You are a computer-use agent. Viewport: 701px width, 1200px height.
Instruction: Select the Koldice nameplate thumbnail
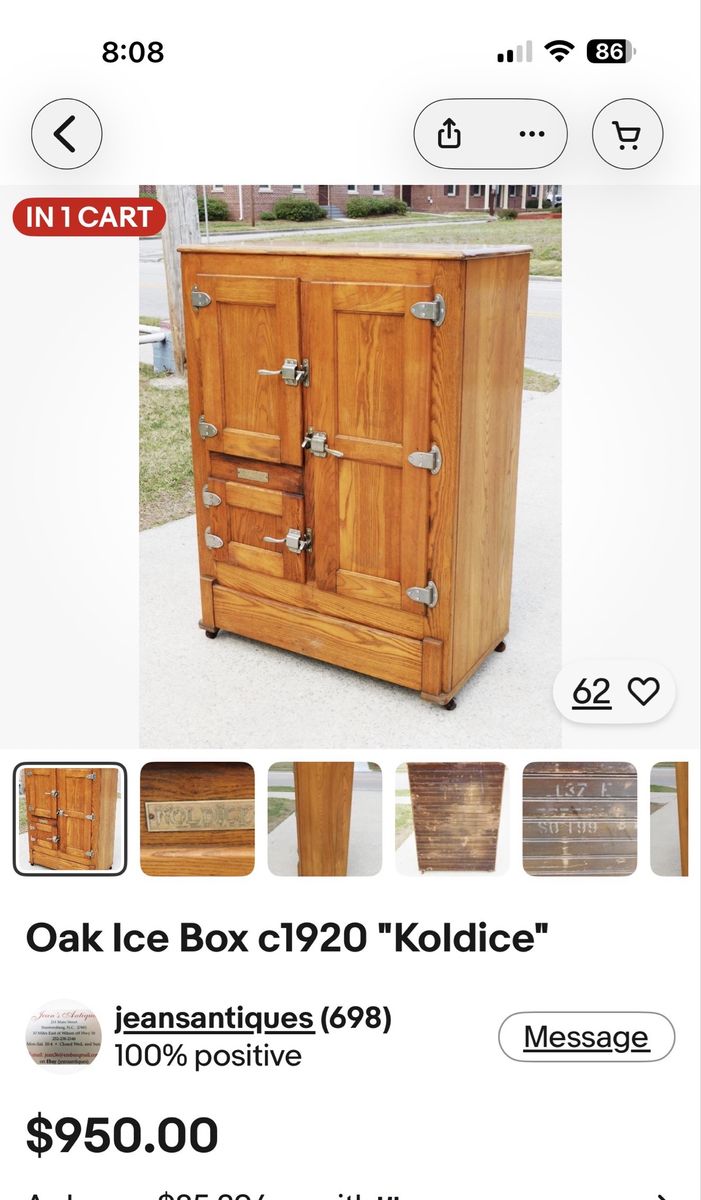[x=197, y=819]
